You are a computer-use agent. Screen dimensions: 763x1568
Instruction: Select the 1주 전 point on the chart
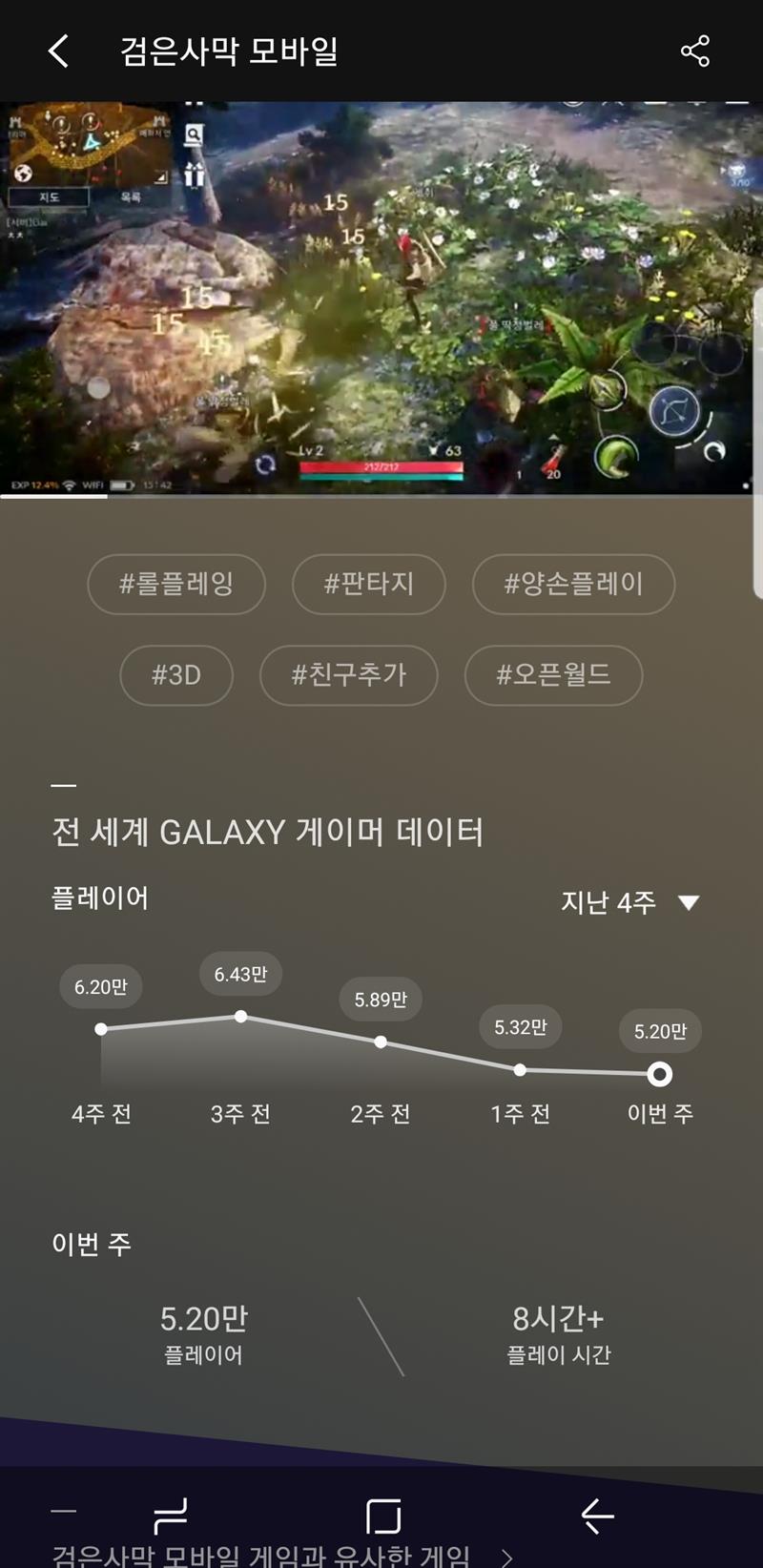coord(520,1070)
